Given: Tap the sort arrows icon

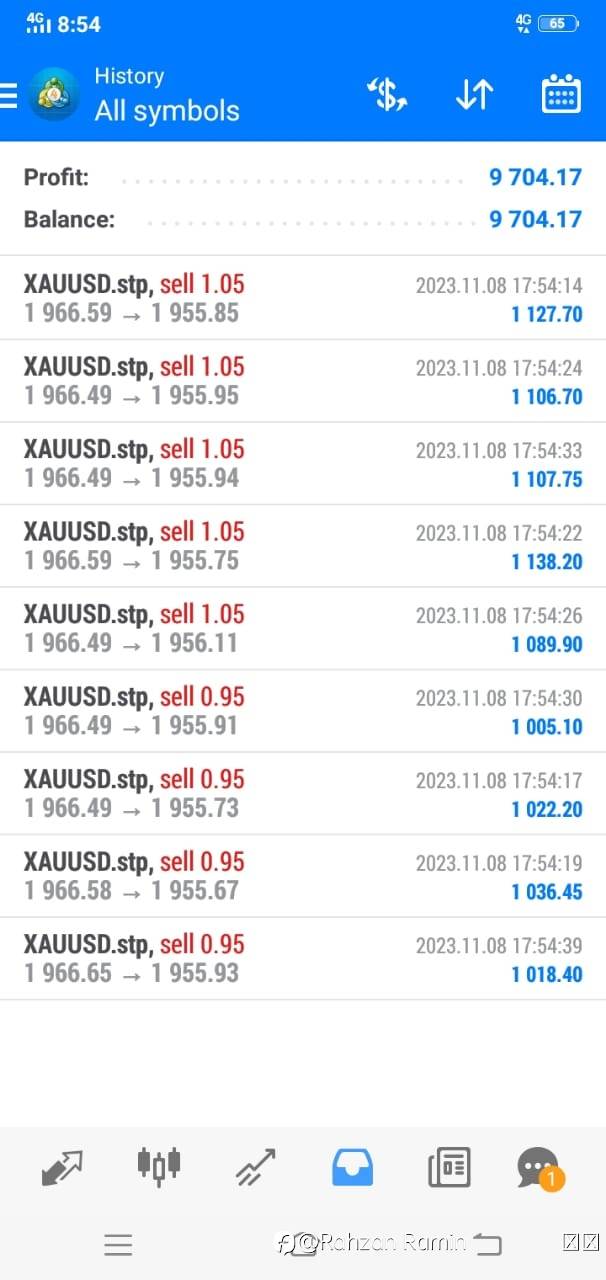Looking at the screenshot, I should tap(474, 95).
